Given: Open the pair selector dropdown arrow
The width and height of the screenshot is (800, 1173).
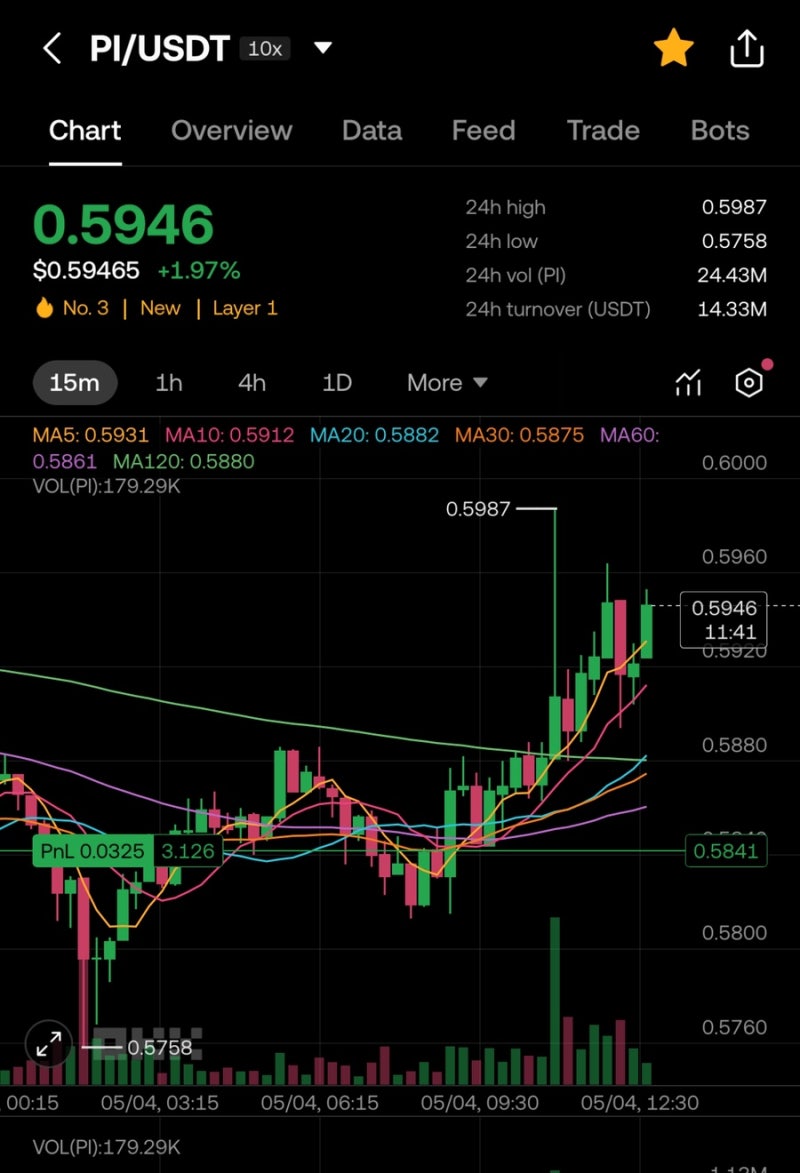Looking at the screenshot, I should pos(323,47).
